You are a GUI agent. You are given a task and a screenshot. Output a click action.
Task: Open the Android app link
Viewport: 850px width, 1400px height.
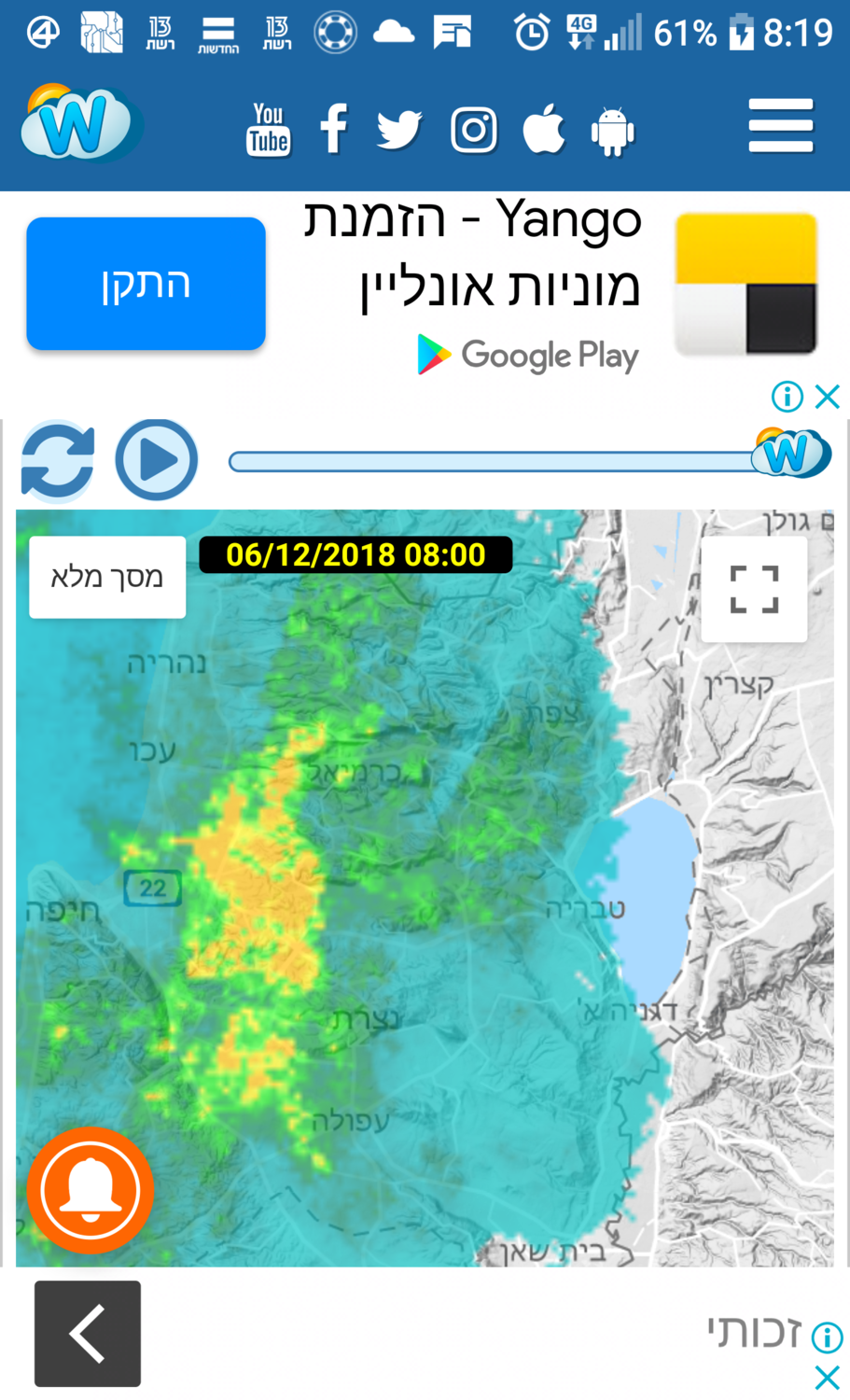612,132
